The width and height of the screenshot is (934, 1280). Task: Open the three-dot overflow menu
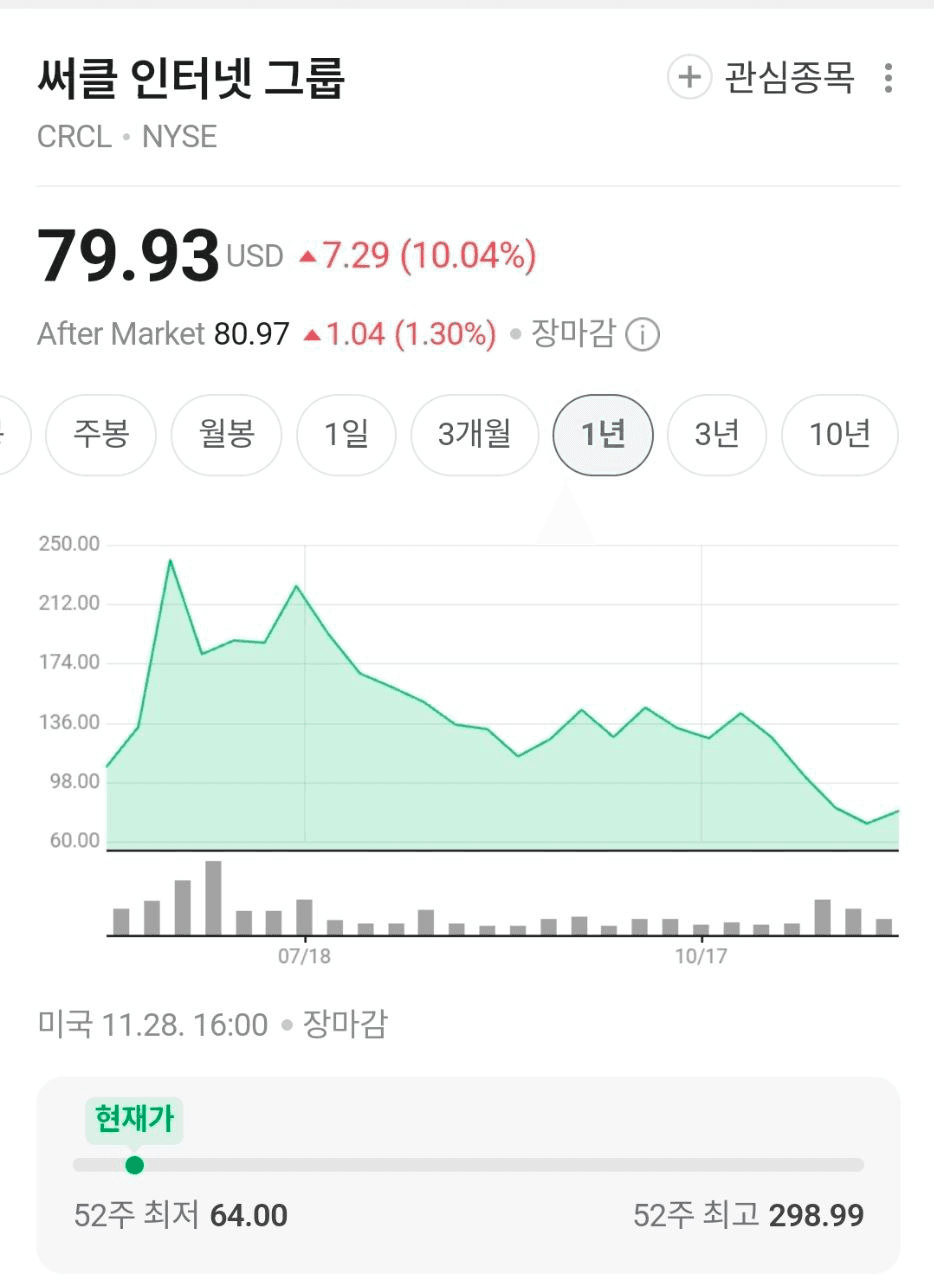(888, 78)
